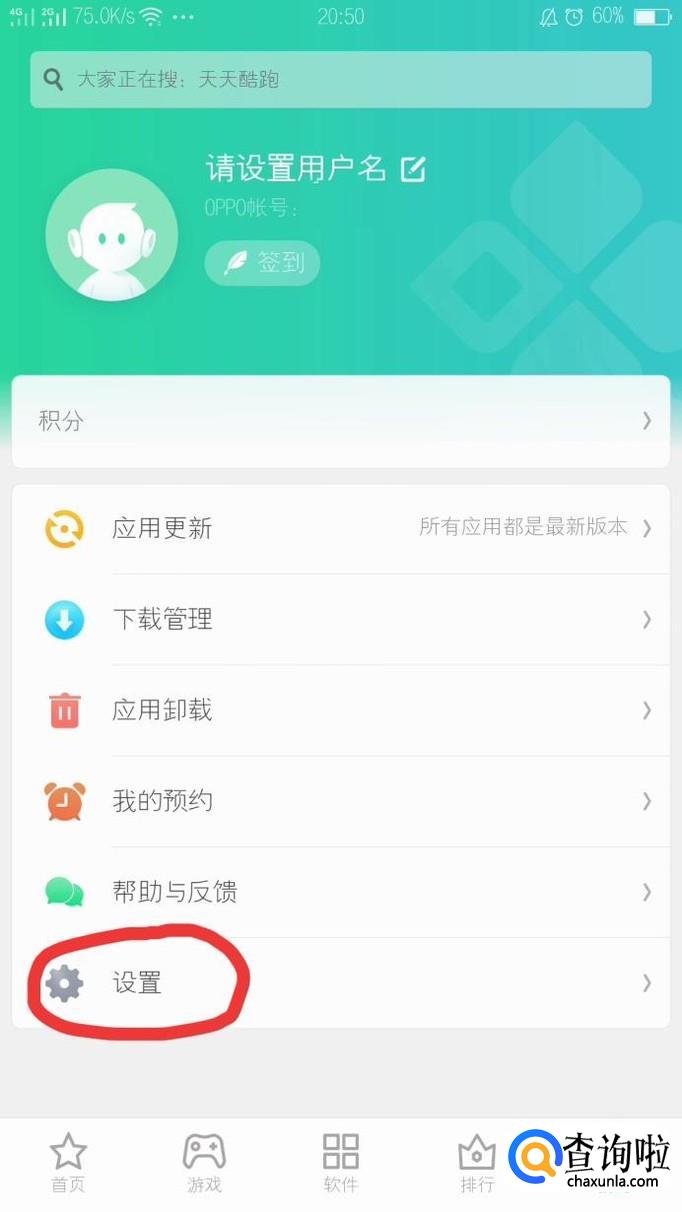Open 帮助与反馈 help and feedback
This screenshot has height=1212, width=682.
point(340,891)
